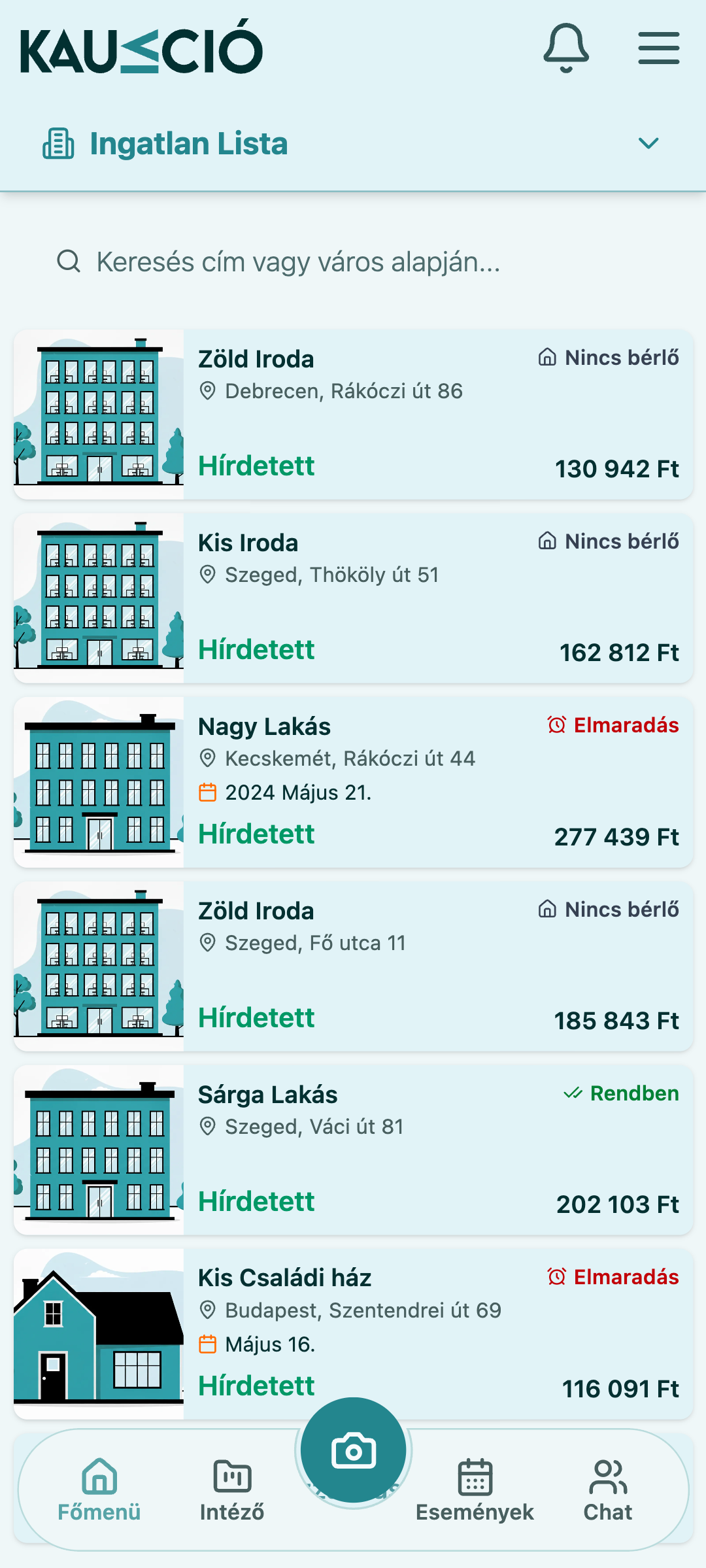706x1568 pixels.
Task: Select the Sárga Lakás listing
Action: 353,1150
